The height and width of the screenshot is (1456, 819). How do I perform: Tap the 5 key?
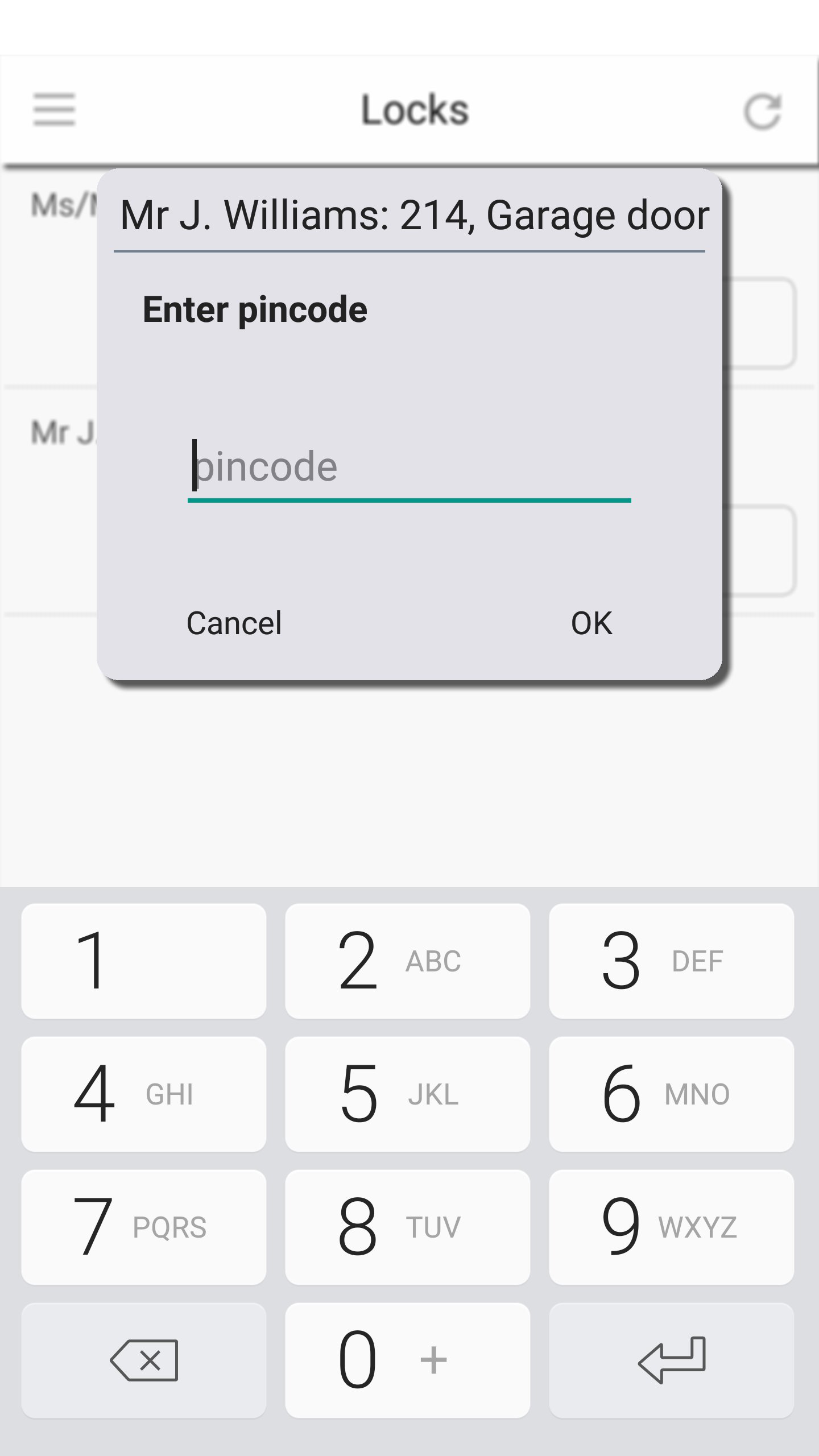tap(407, 1094)
